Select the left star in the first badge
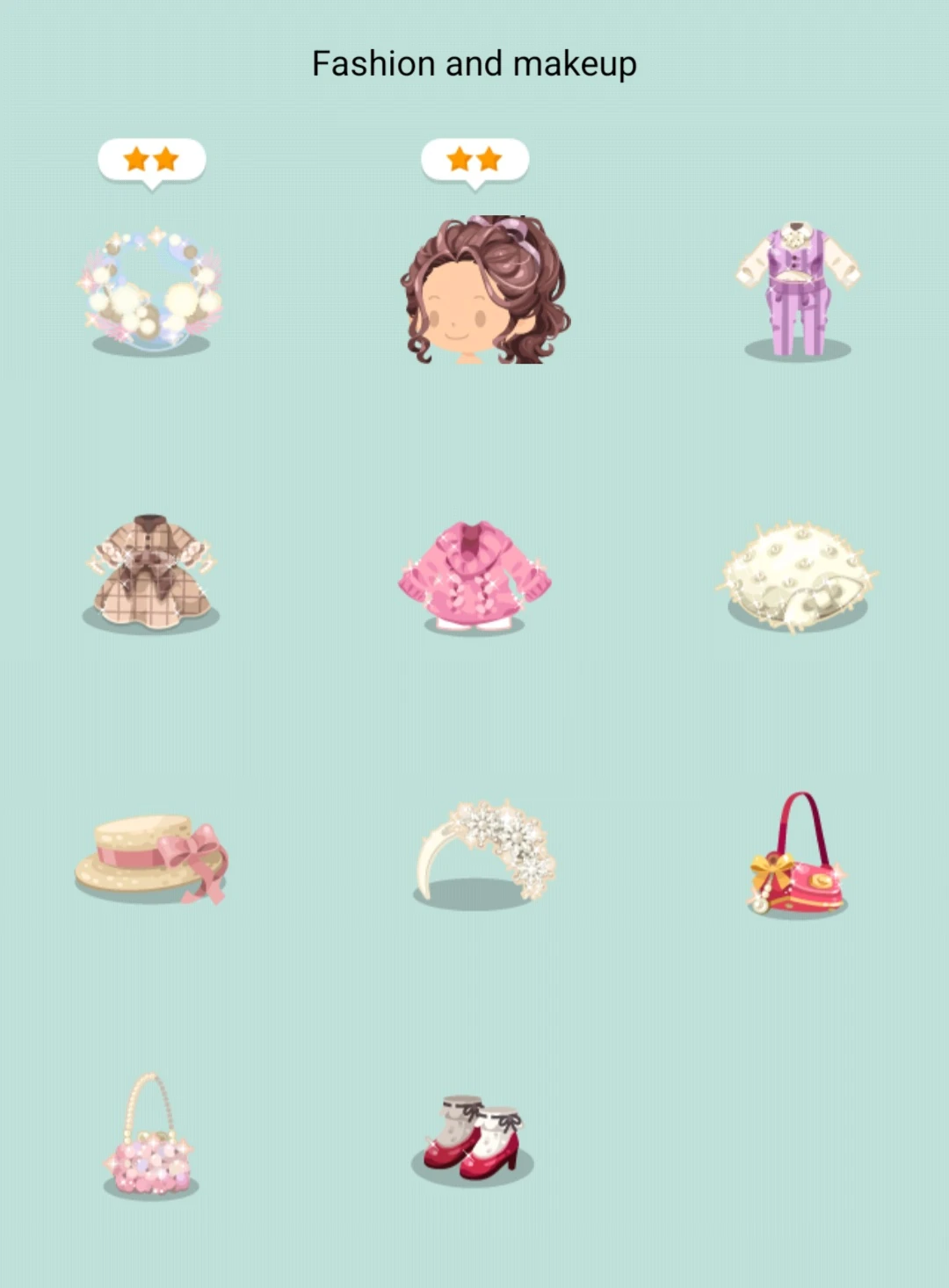The height and width of the screenshot is (1288, 949). (138, 160)
